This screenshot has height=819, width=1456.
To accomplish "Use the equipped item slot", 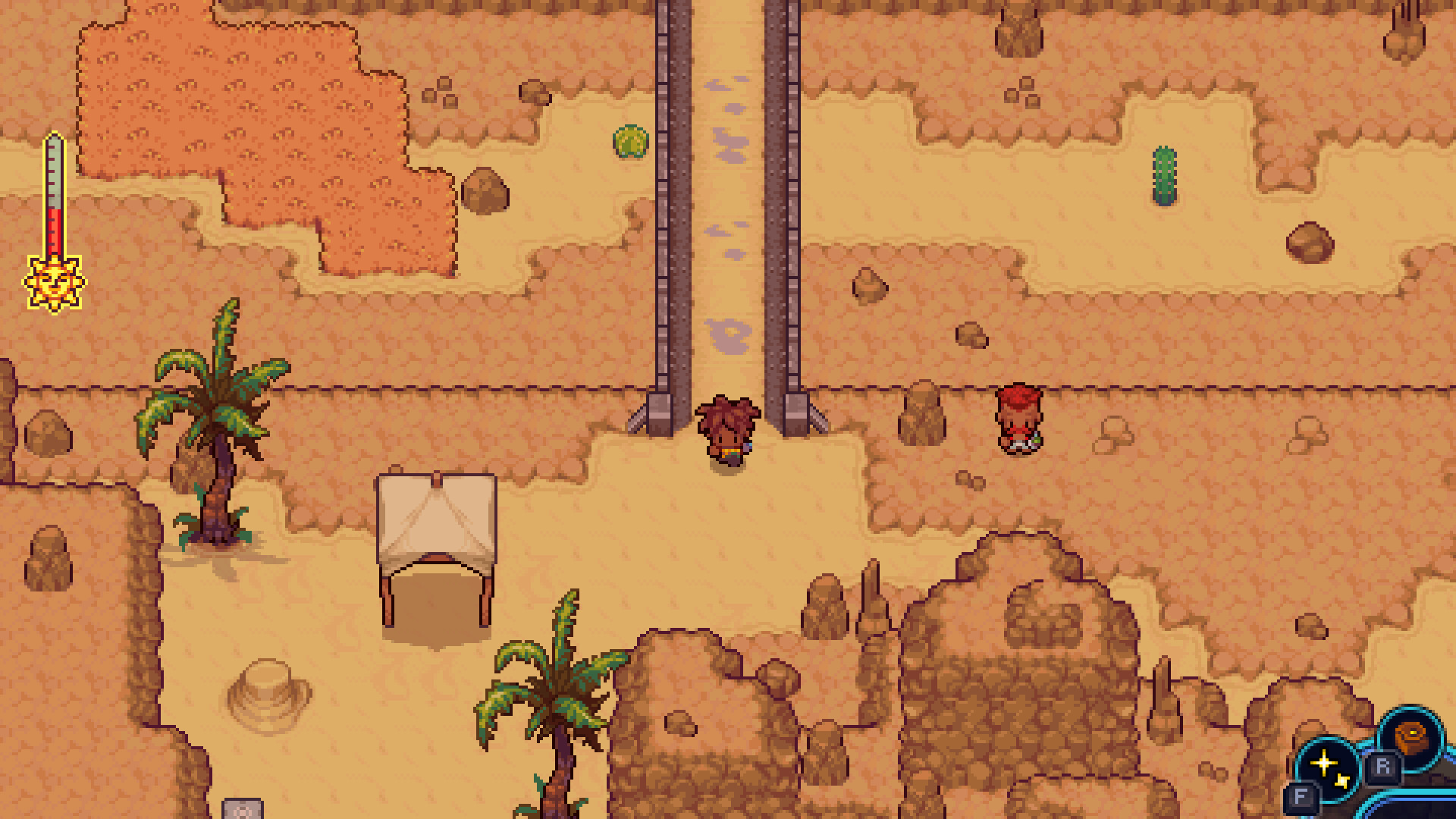I will tap(1412, 738).
